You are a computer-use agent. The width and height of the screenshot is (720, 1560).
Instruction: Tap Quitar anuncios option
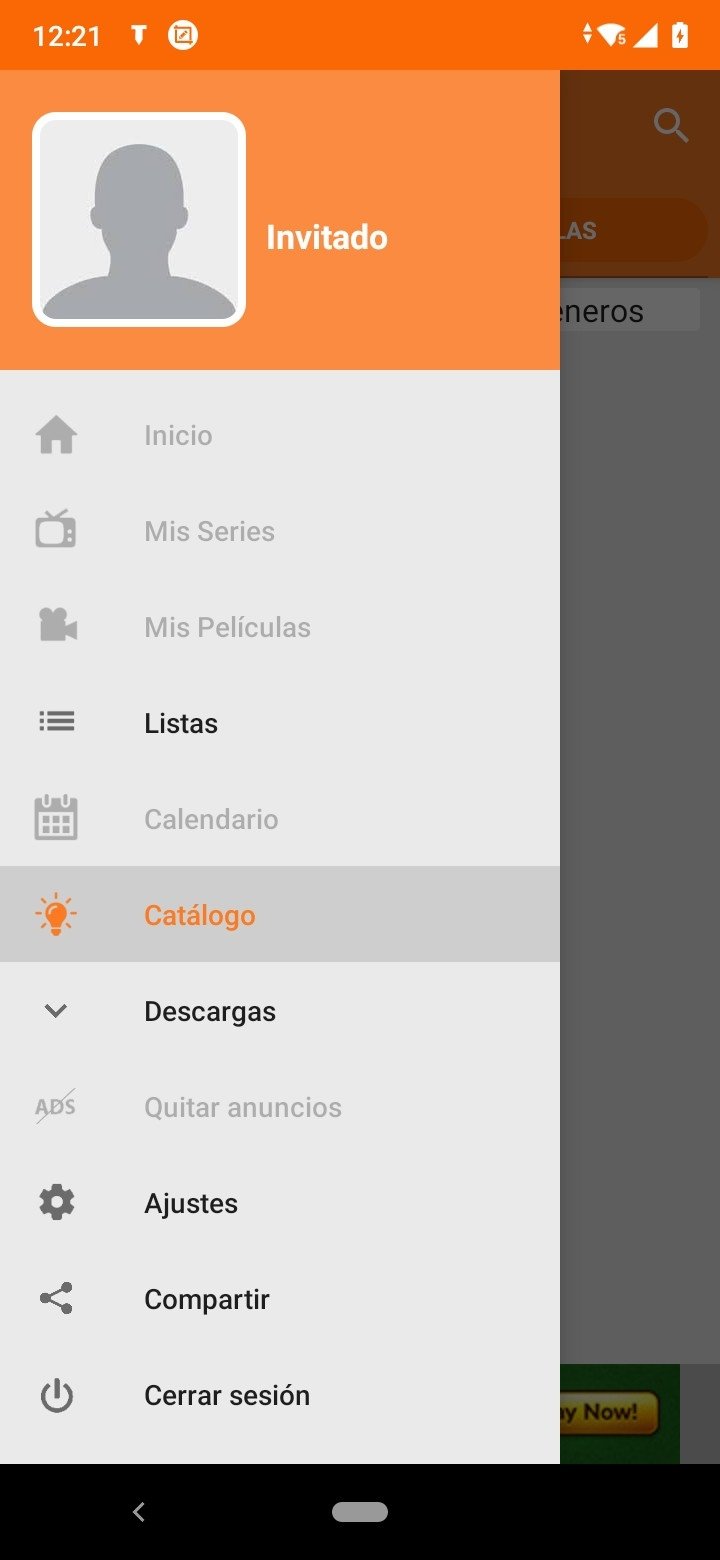[243, 1107]
